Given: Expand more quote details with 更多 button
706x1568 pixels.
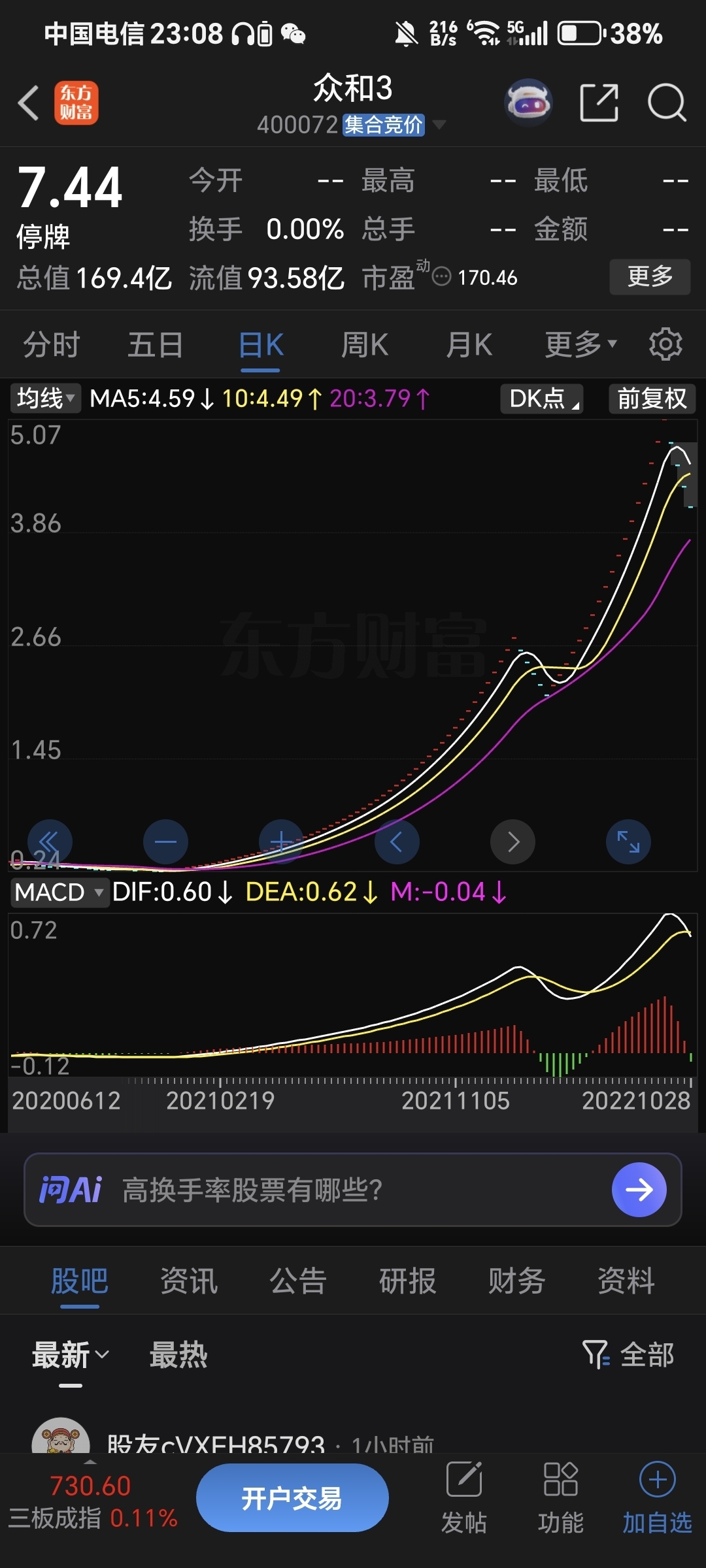Looking at the screenshot, I should [x=650, y=277].
